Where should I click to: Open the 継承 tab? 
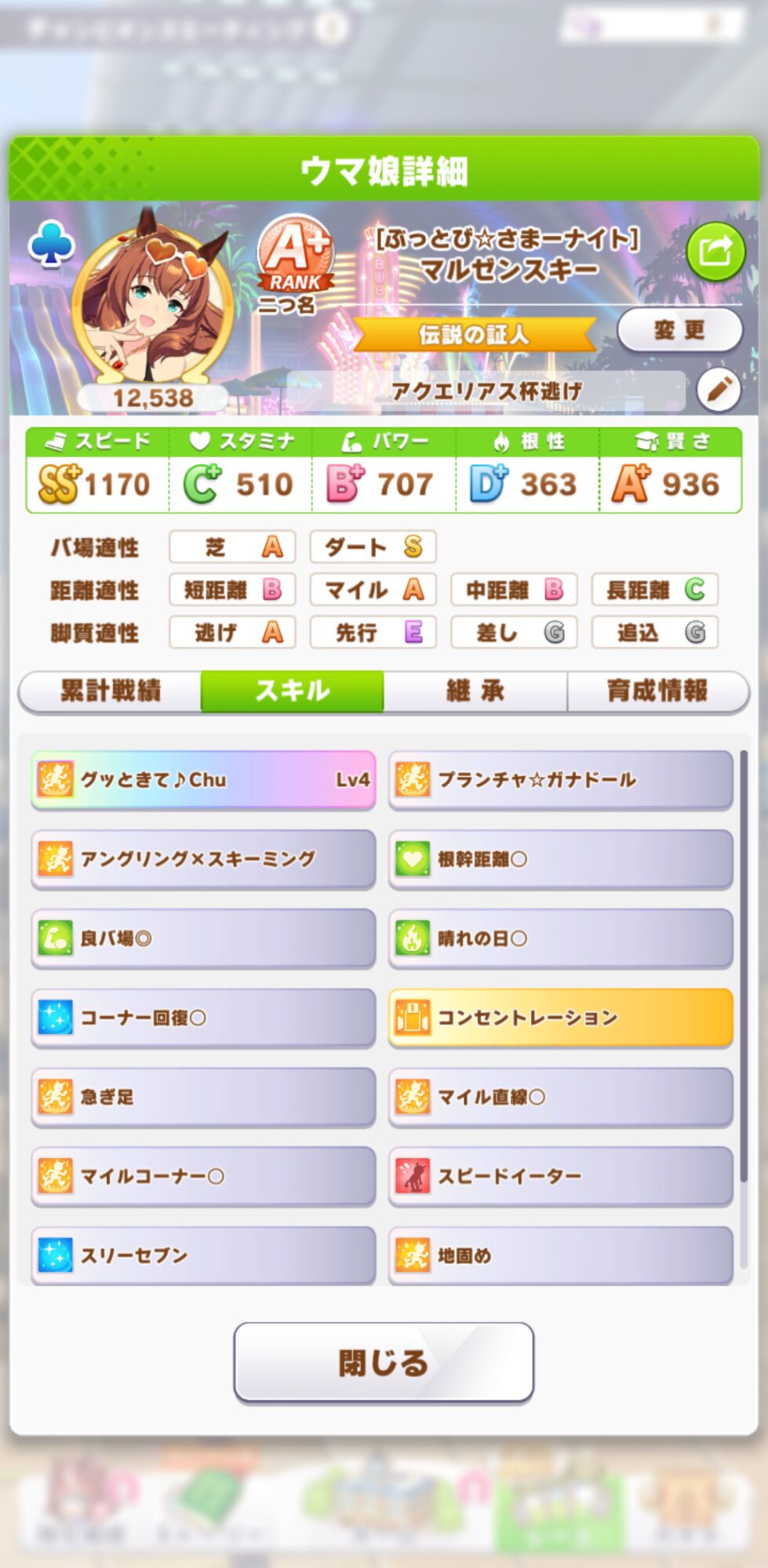pyautogui.click(x=475, y=691)
